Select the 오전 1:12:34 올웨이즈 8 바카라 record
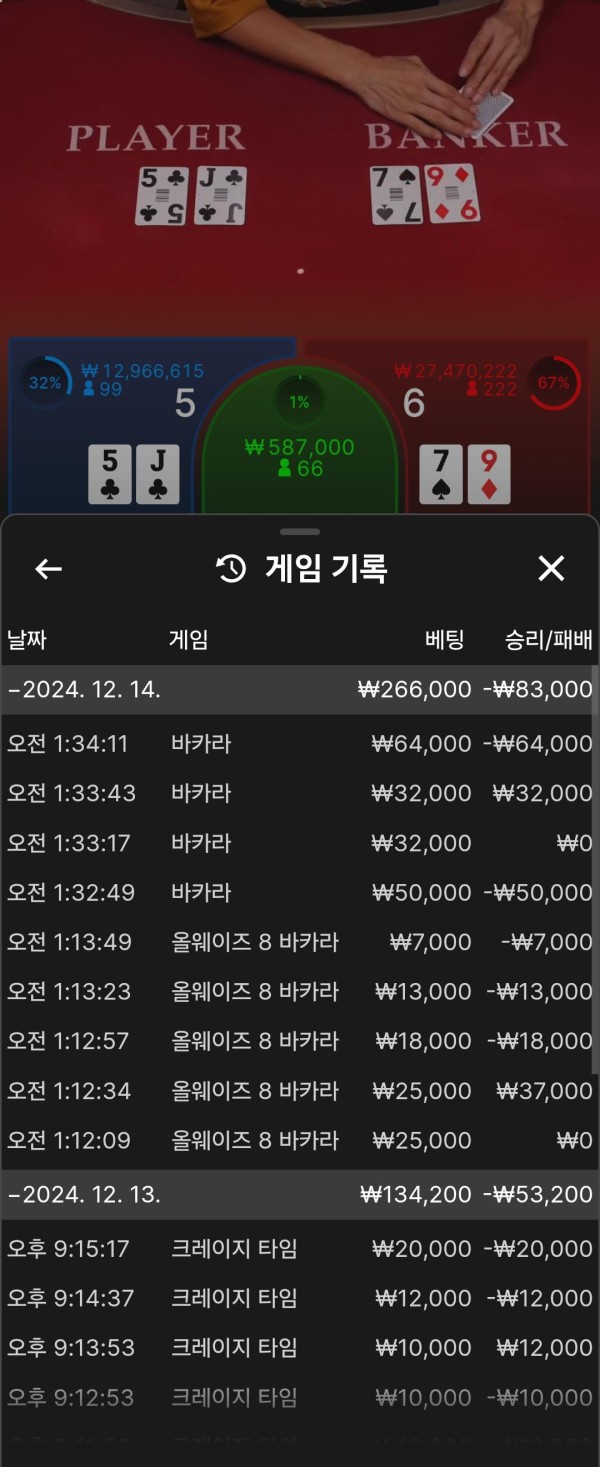This screenshot has width=600, height=1467. click(x=299, y=1090)
